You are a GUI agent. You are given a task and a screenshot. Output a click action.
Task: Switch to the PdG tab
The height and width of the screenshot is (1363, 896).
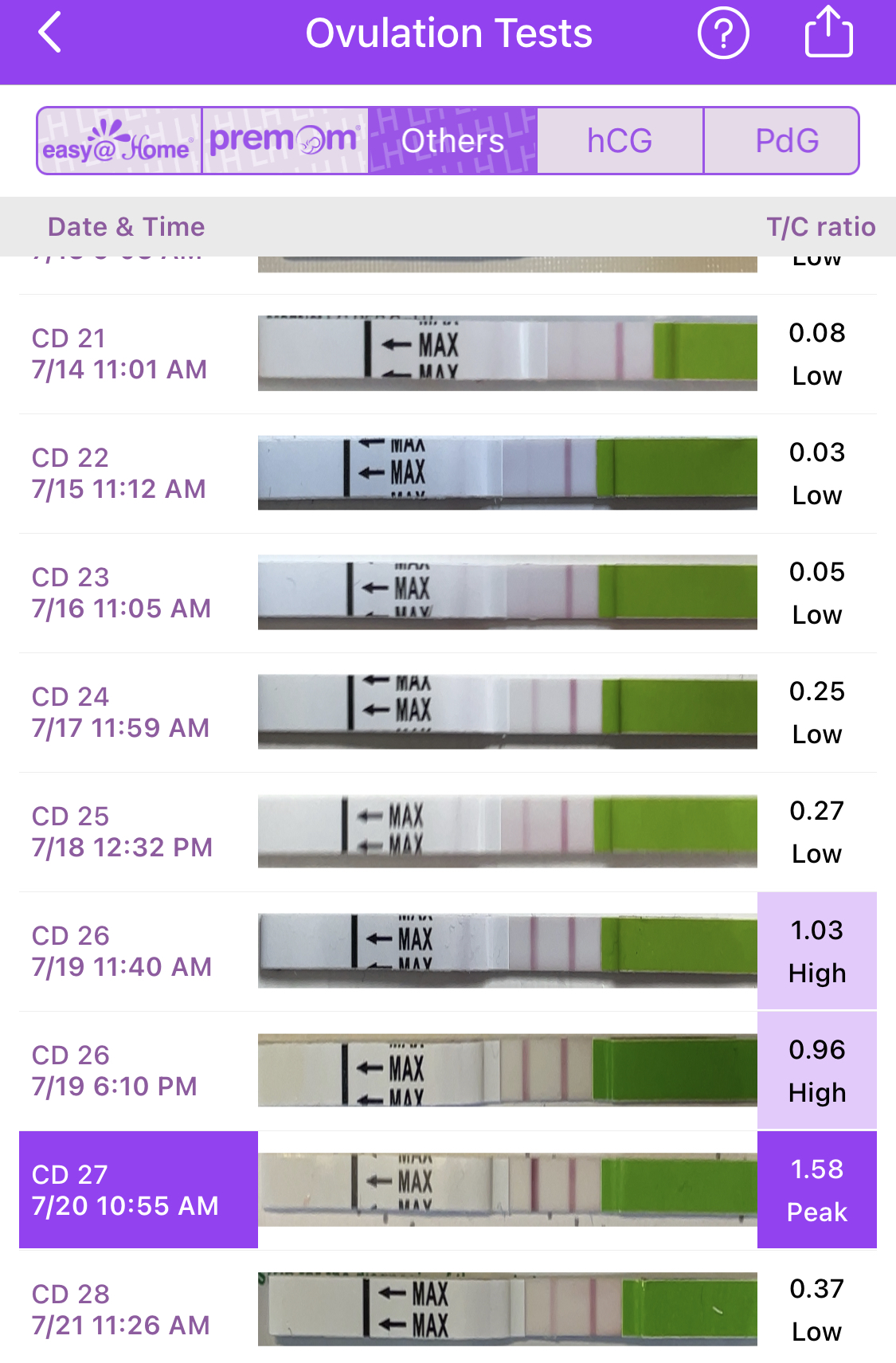point(785,141)
